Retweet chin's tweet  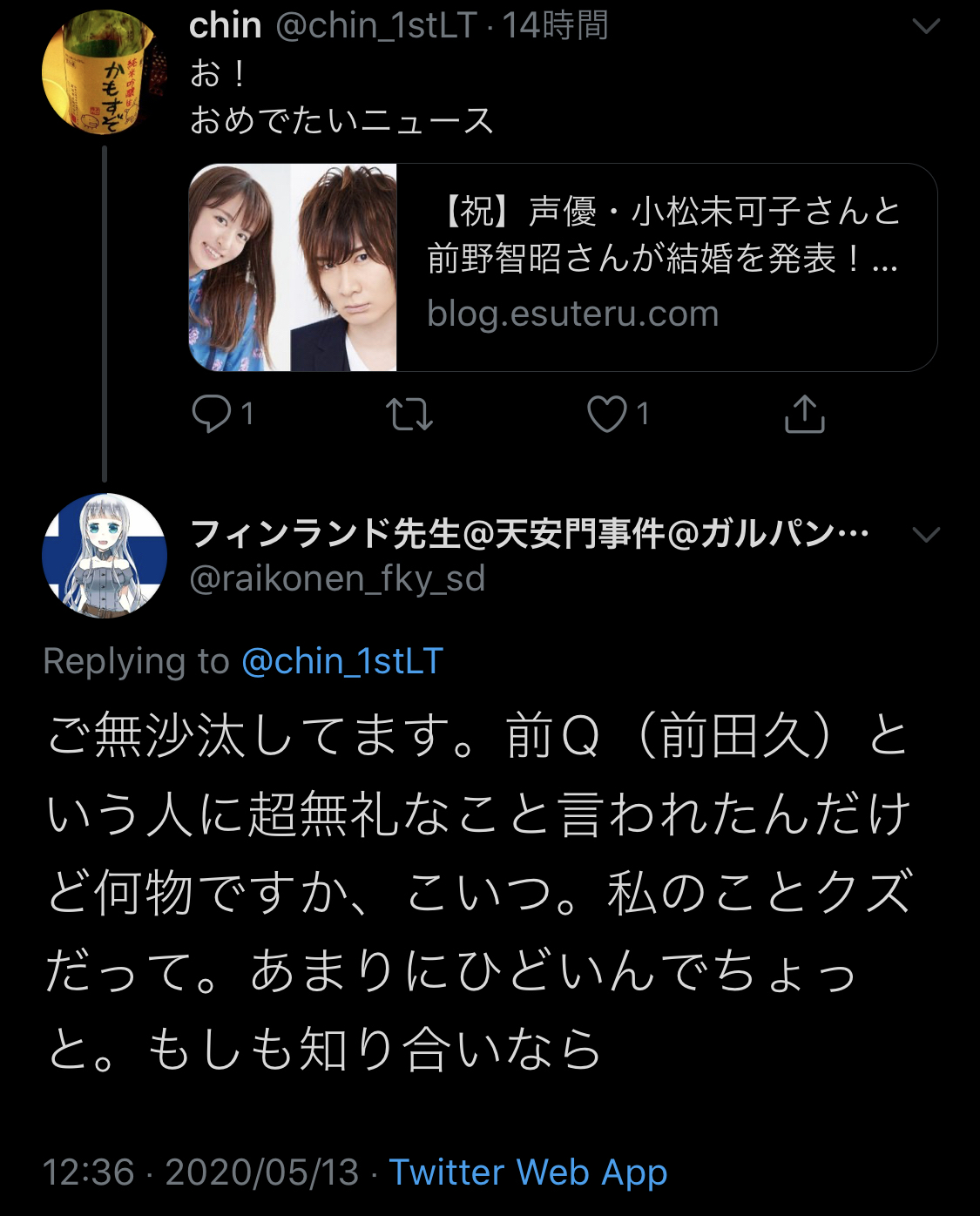409,414
